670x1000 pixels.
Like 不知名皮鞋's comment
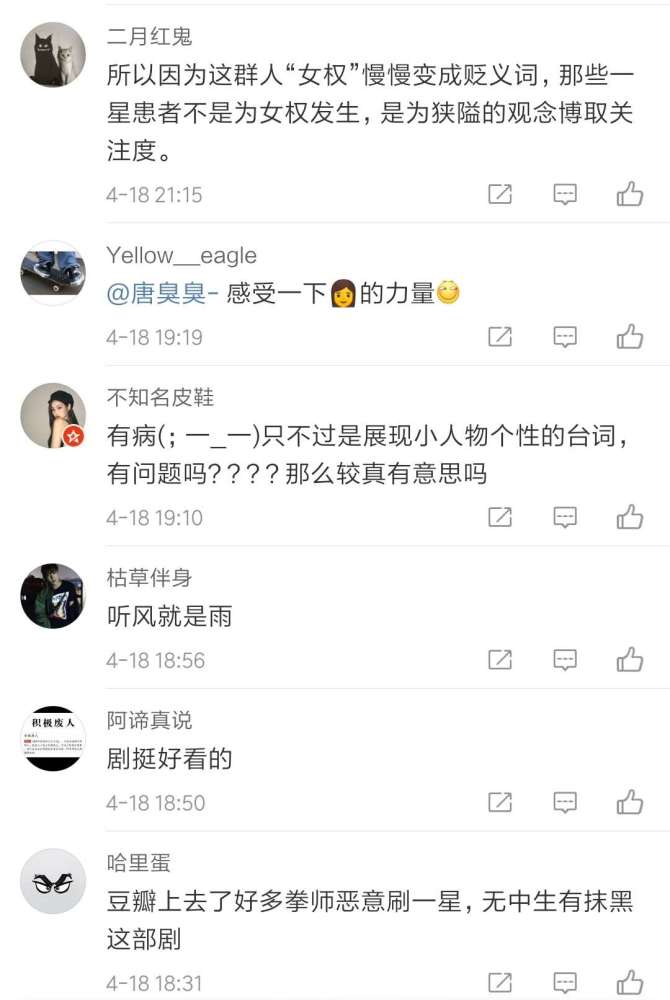pos(629,516)
